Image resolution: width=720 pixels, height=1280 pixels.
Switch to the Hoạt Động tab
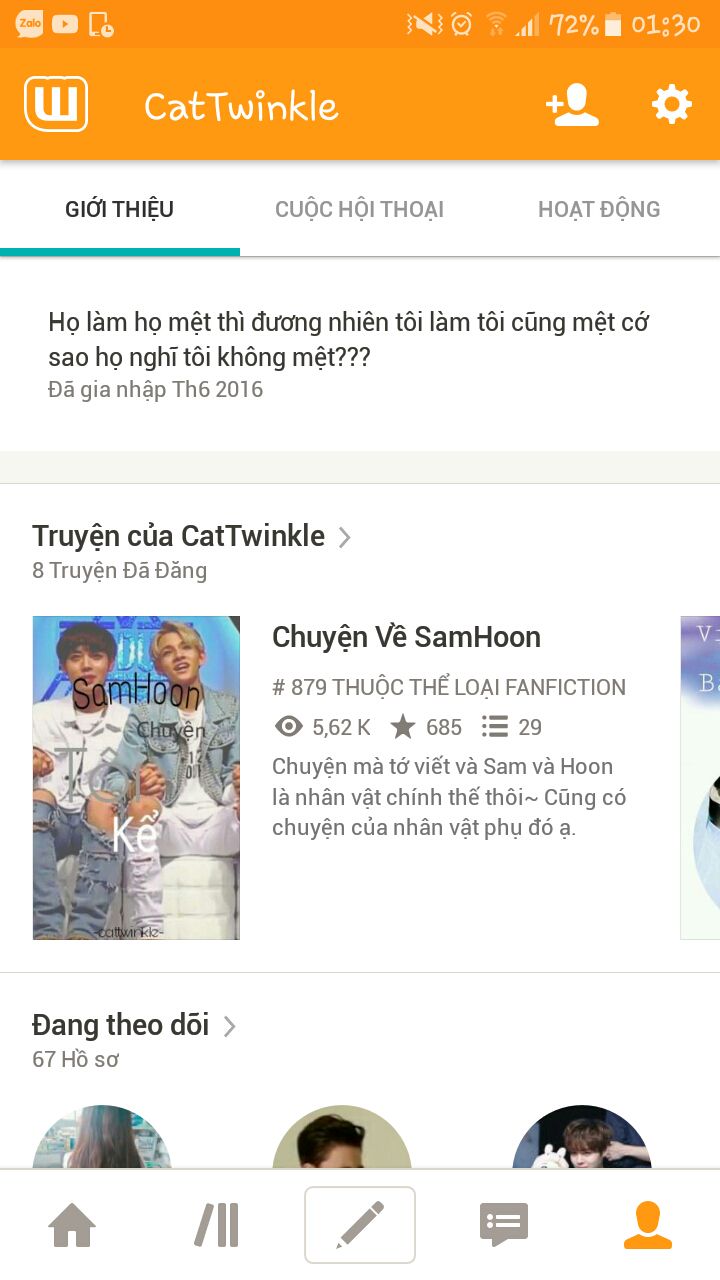(x=599, y=209)
